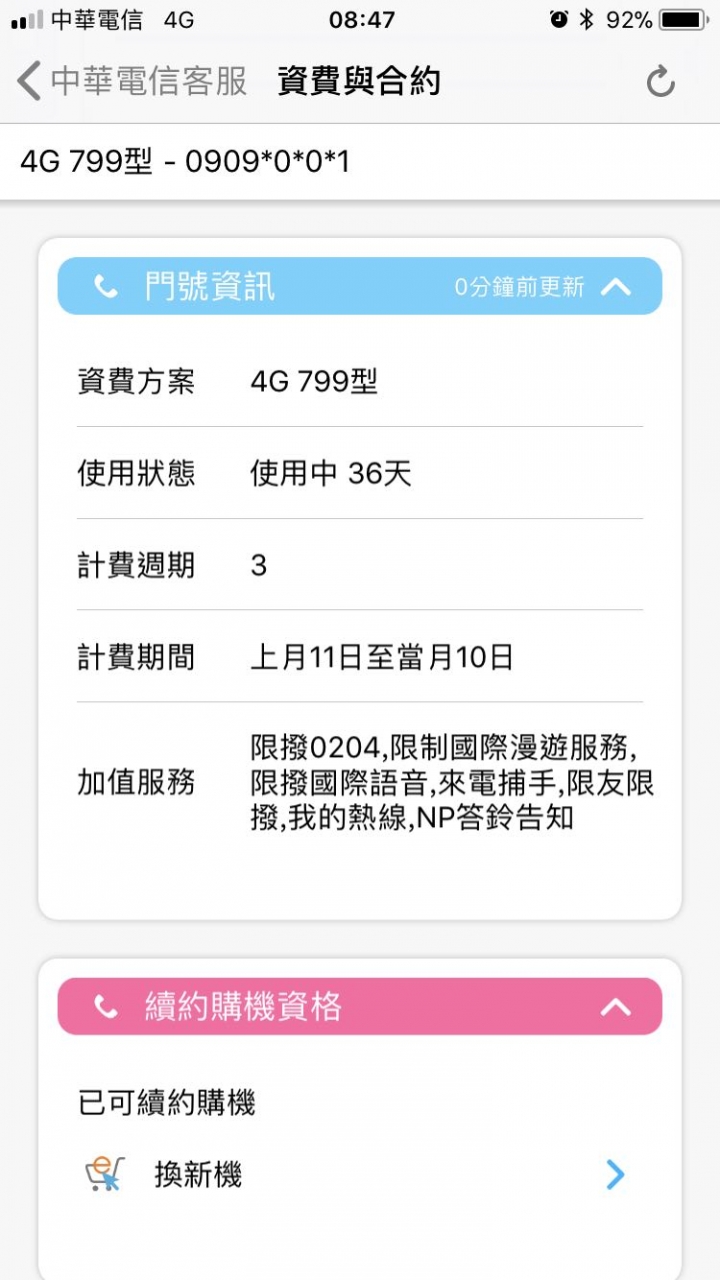Collapse the 續約購機資格 section
The image size is (720, 1280).
click(x=616, y=1007)
